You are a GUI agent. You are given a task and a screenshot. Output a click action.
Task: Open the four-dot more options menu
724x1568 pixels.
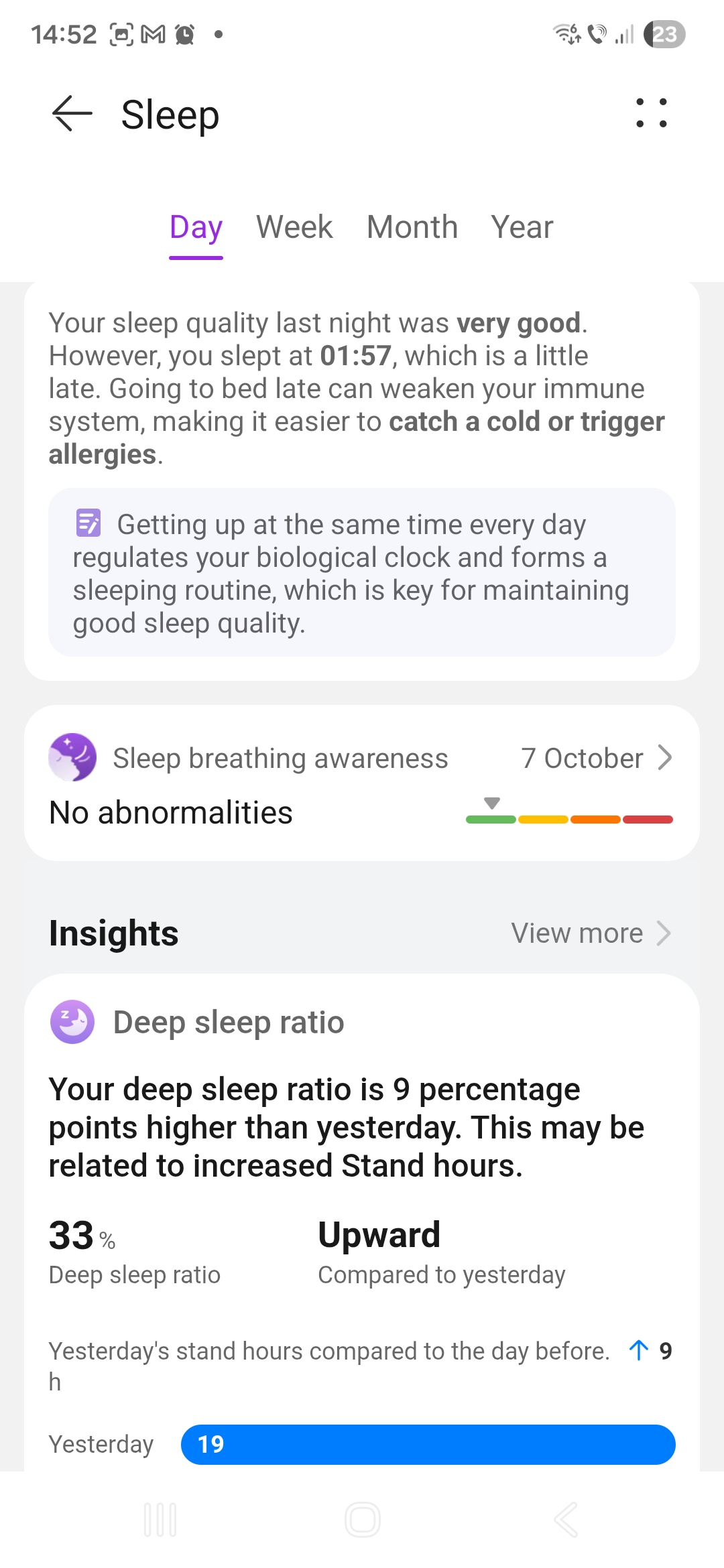[x=651, y=113]
